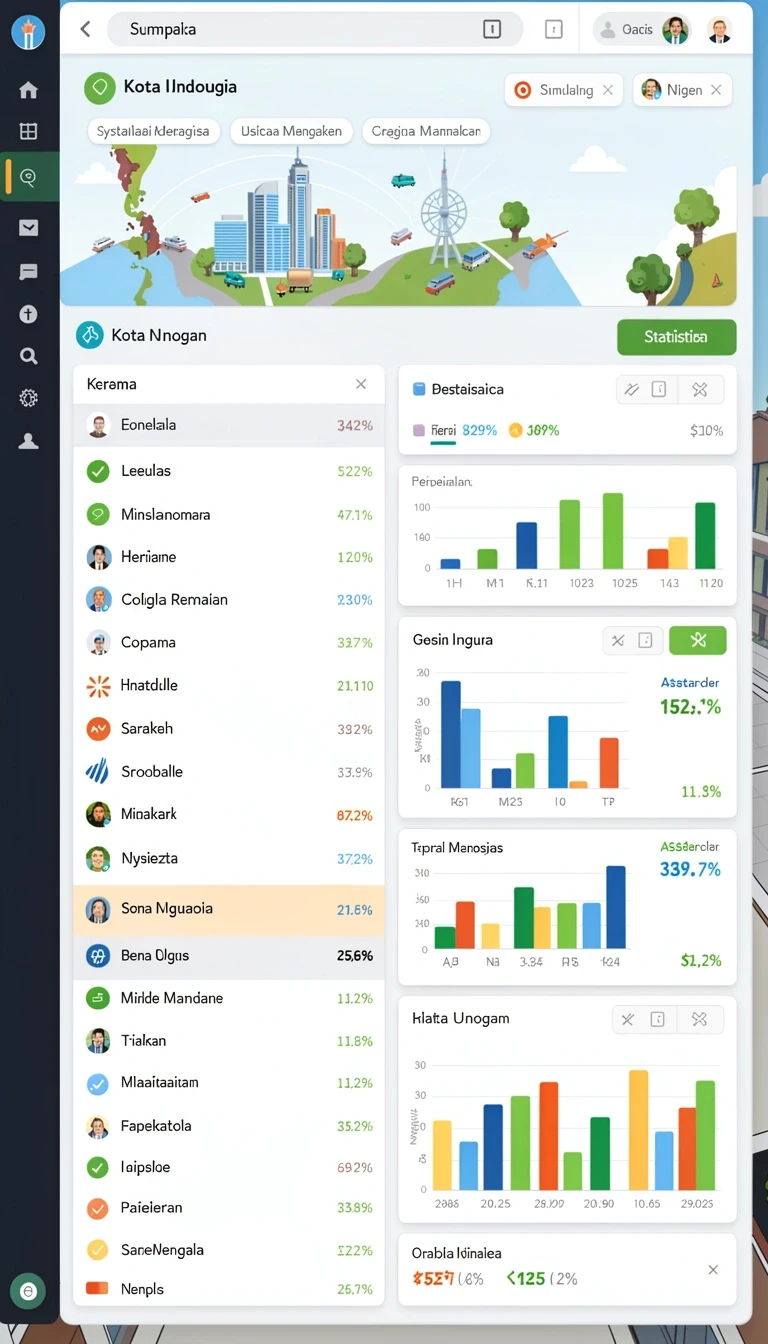This screenshot has width=768, height=1344.
Task: Dismiss the Orabla Idinalea card
Action: click(713, 1269)
